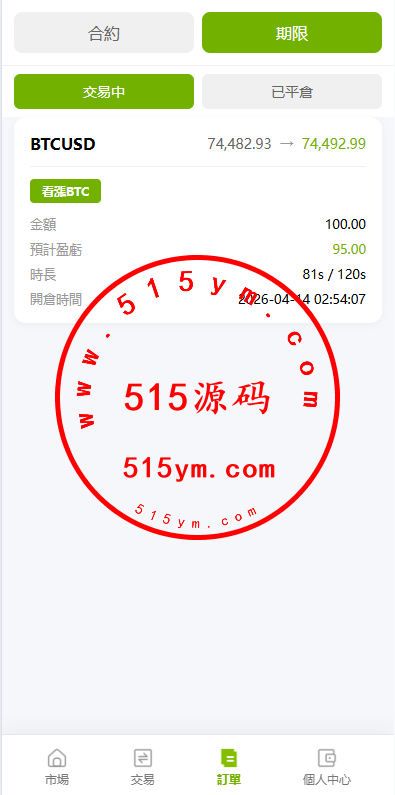Open the 交易 tab
Viewport: 395px width, 795px height.
point(142,767)
